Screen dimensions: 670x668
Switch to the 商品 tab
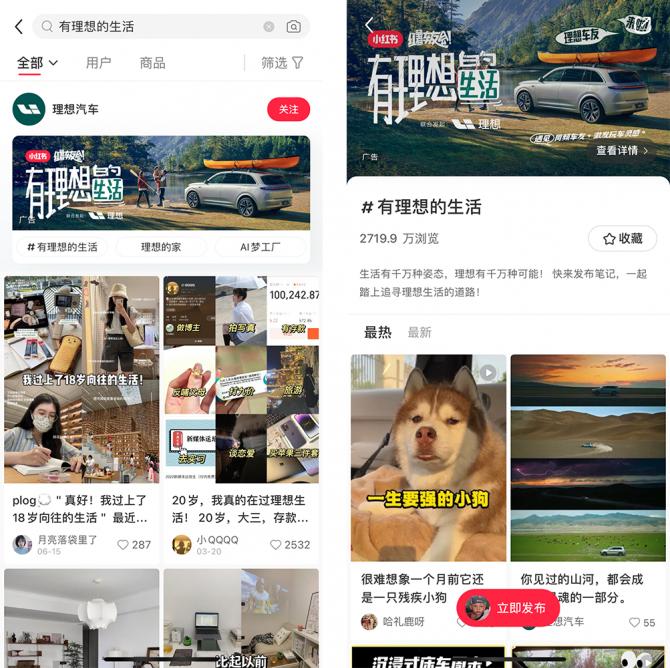point(152,63)
